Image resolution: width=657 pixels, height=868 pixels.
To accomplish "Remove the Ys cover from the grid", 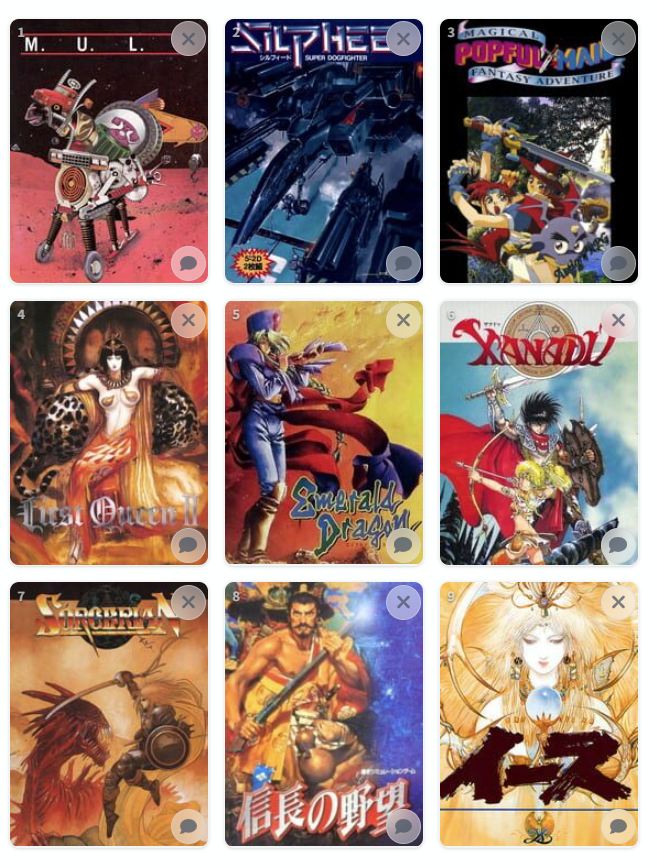I will 618,603.
